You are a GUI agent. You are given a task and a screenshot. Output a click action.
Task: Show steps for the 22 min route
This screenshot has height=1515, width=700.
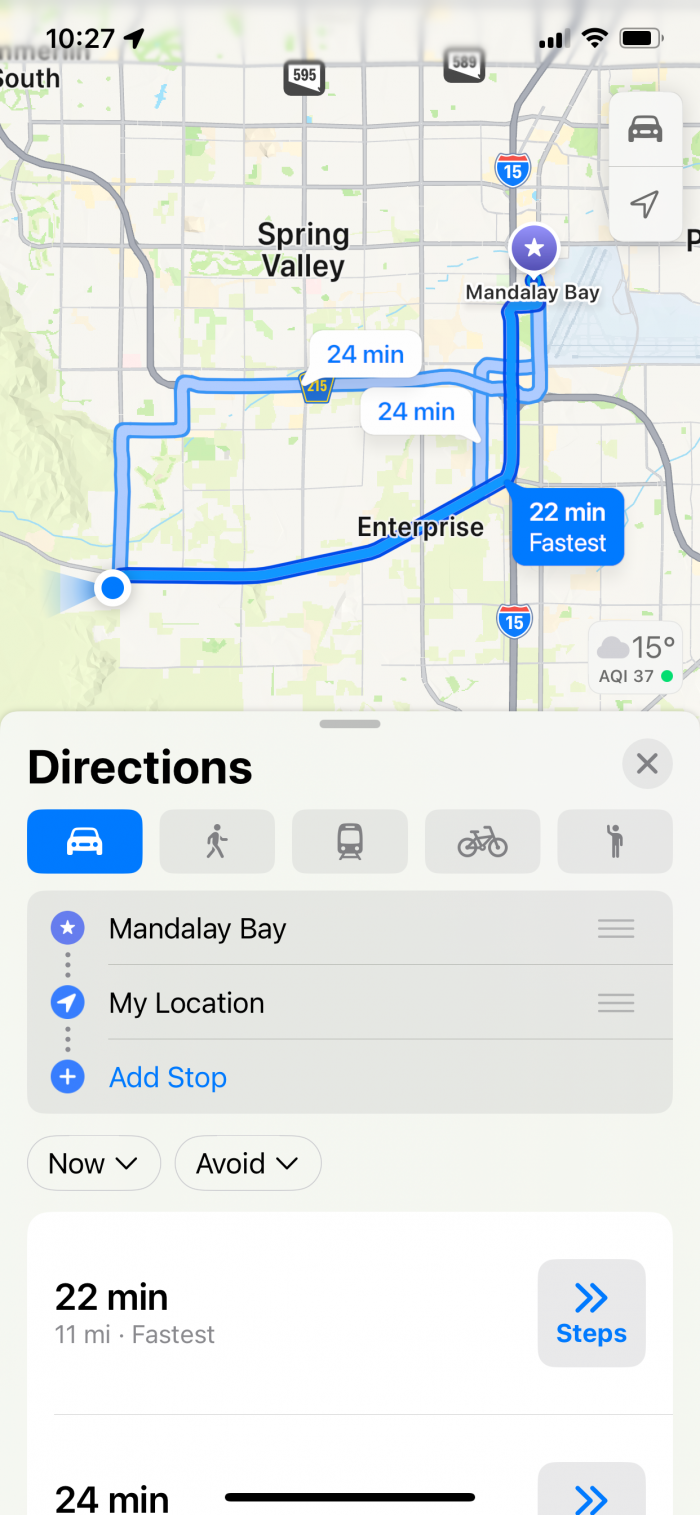coord(591,1313)
